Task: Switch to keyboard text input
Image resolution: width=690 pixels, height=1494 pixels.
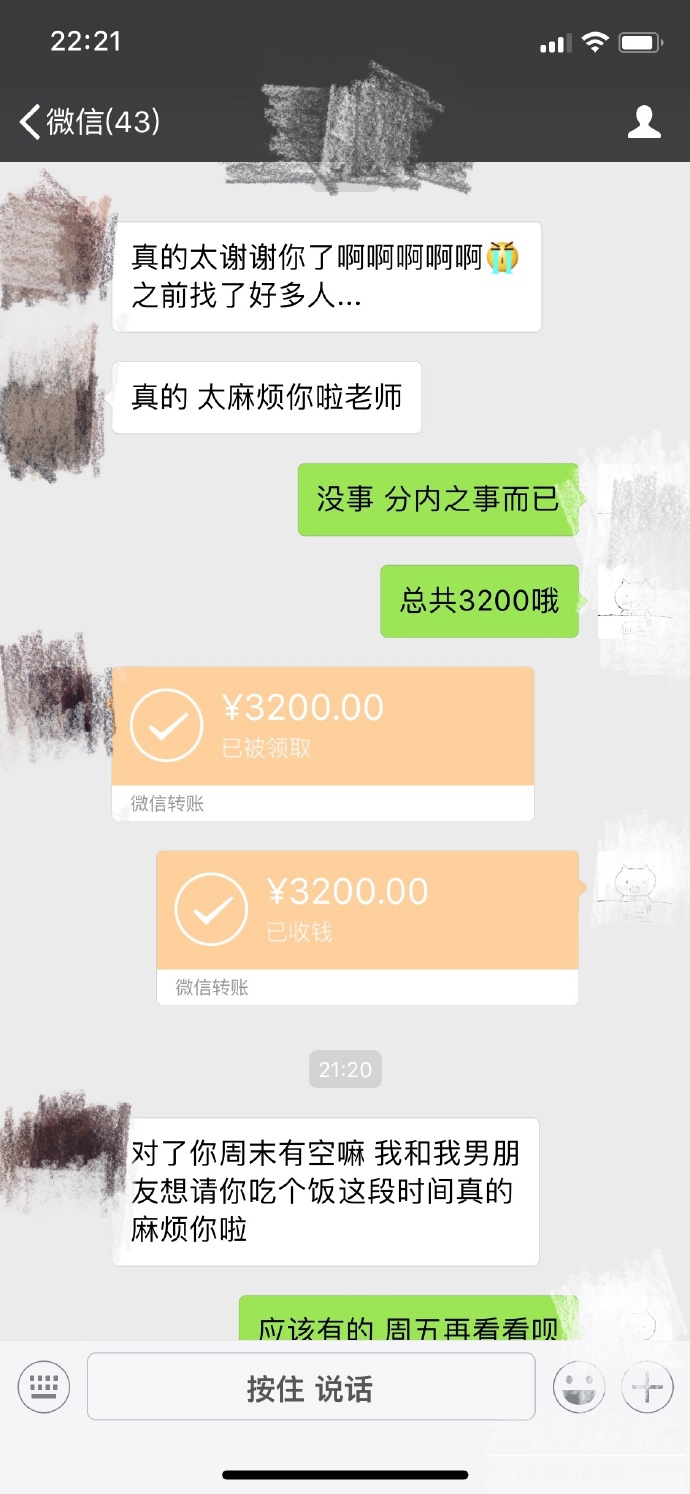Action: (x=44, y=1387)
